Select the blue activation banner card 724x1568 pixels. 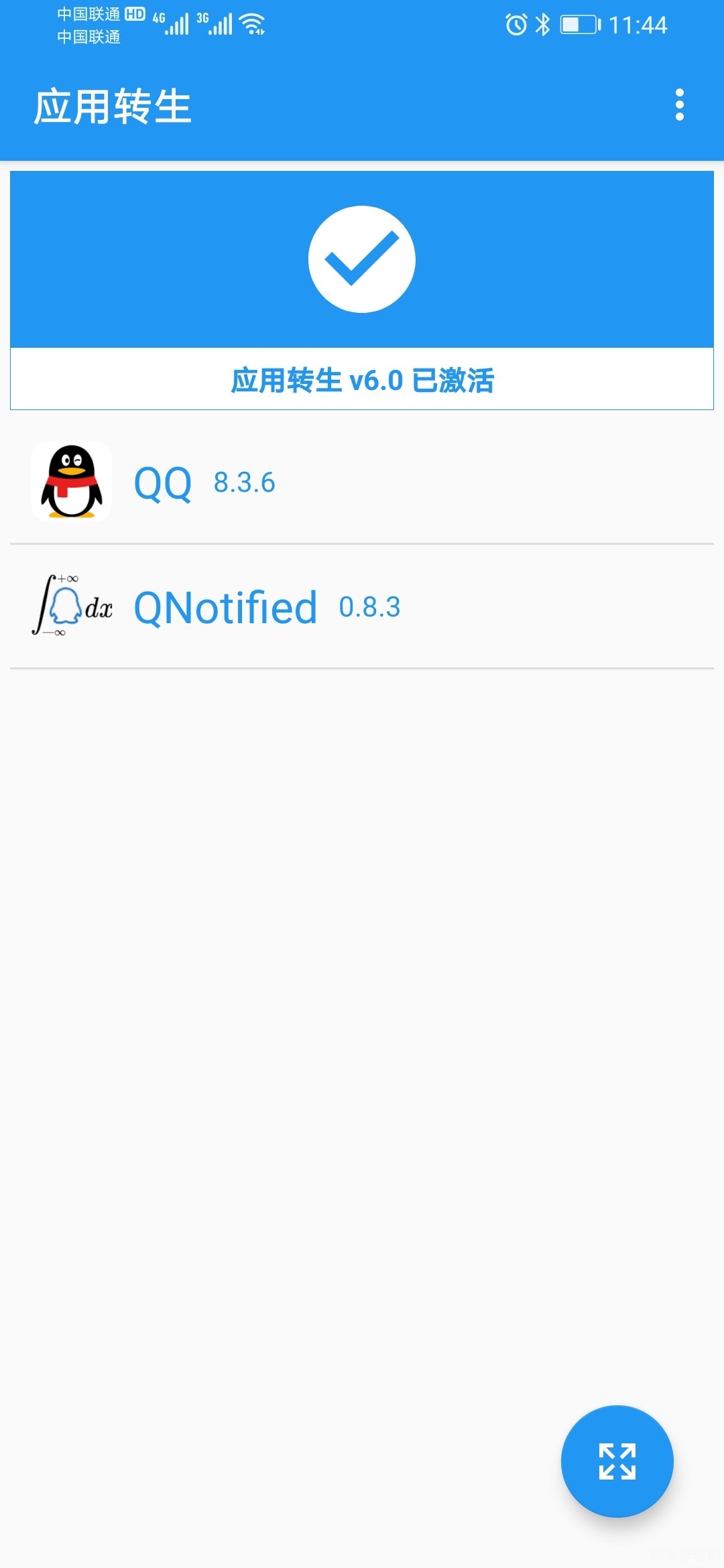pos(362,288)
